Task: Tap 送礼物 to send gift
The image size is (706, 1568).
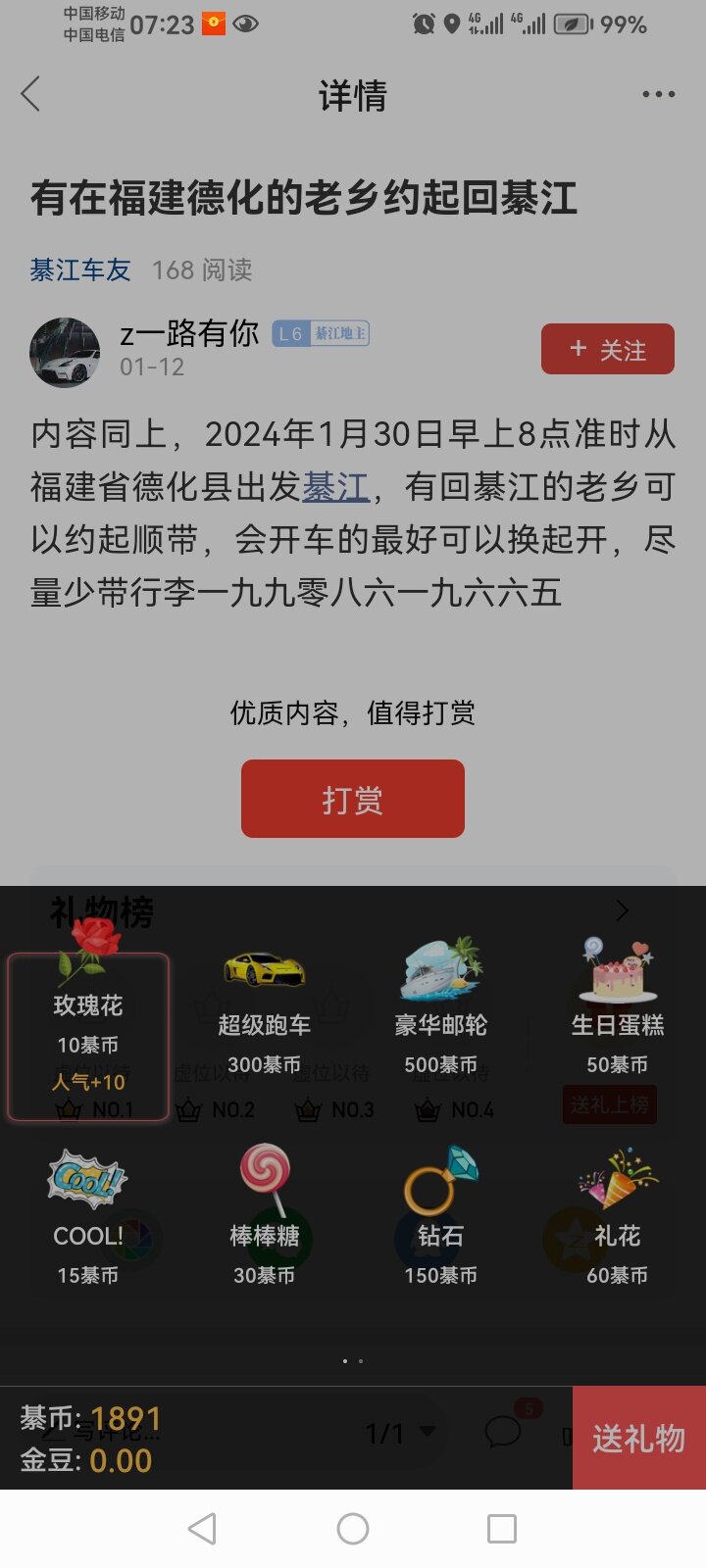Action: tap(638, 1438)
